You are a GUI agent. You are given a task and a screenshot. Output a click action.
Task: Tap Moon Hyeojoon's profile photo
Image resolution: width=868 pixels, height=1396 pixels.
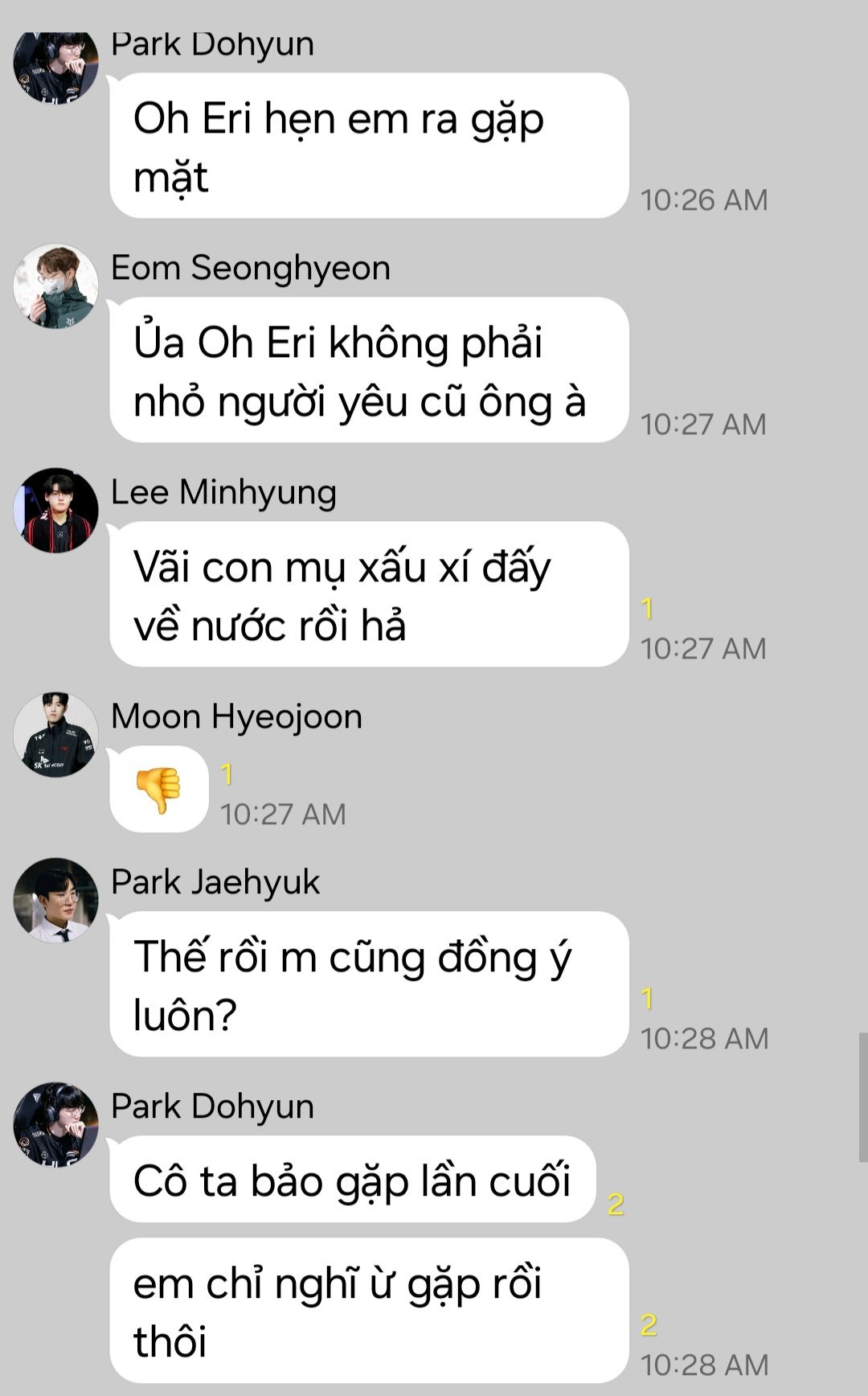55,735
